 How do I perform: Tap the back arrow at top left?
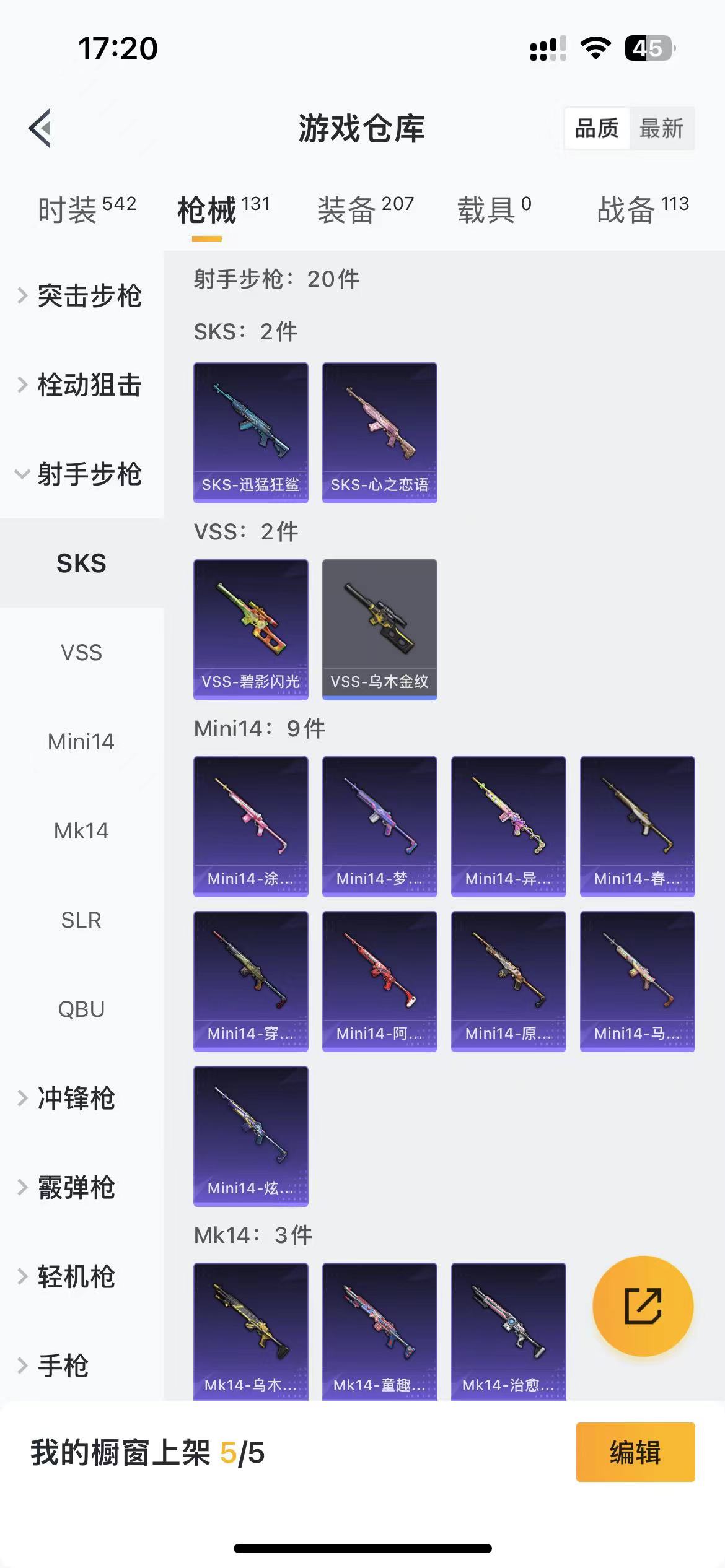coord(38,128)
